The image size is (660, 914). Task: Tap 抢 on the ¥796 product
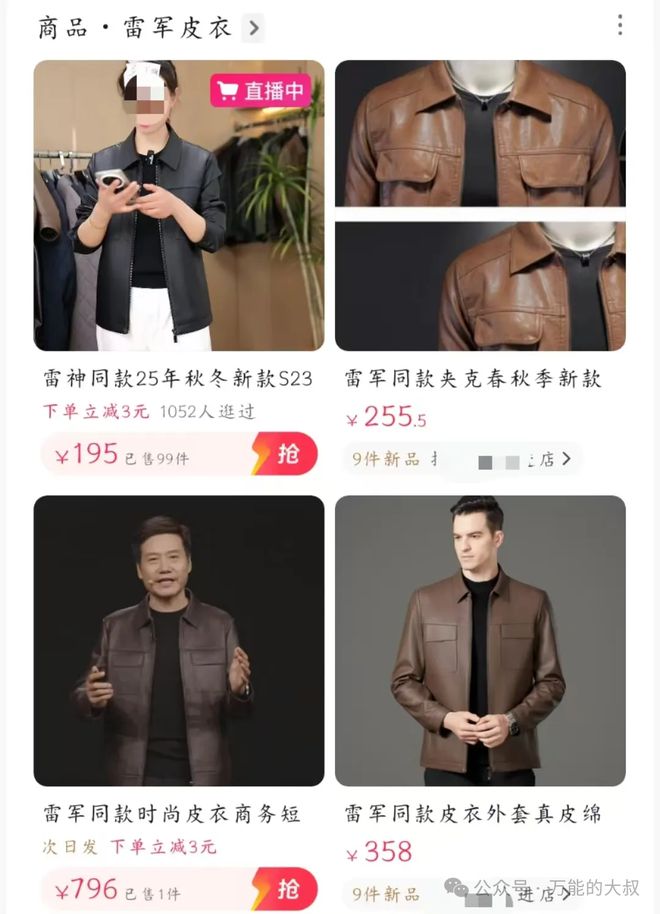coord(286,889)
